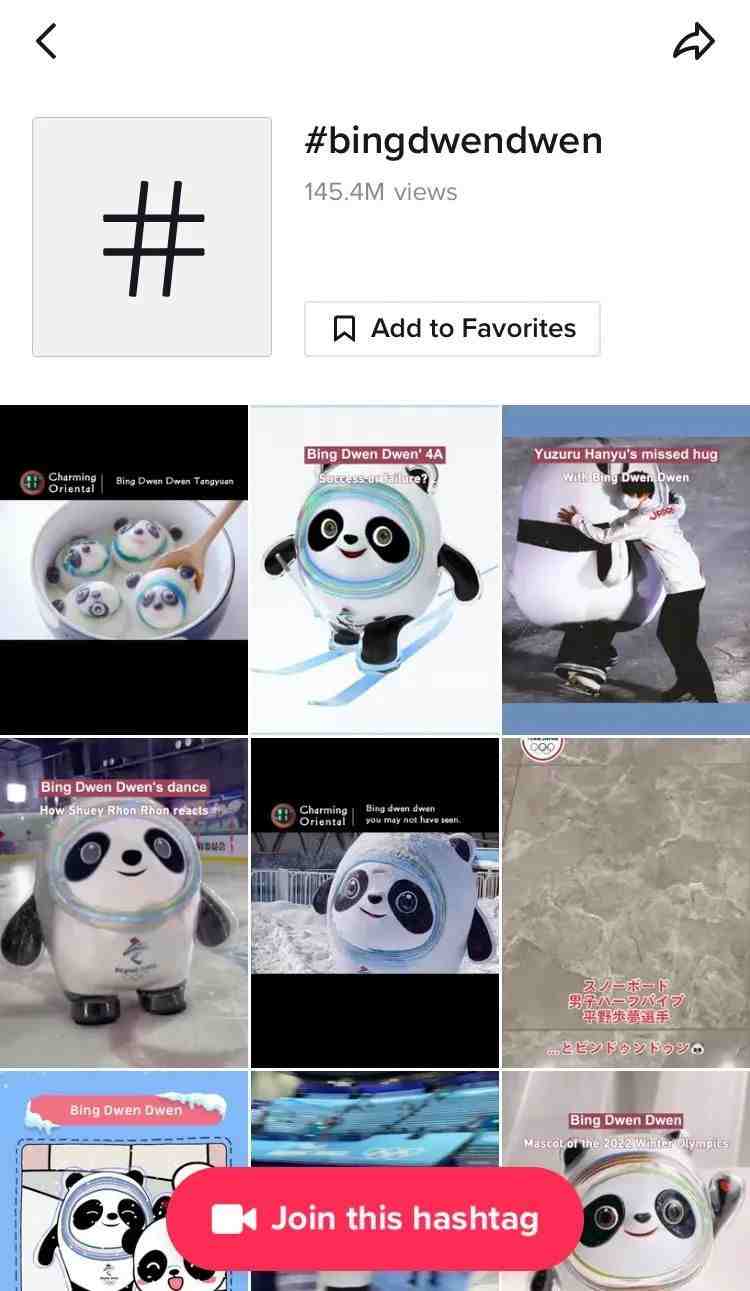Open the 'you may not have seen' video
This screenshot has width=750, height=1291.
point(375,902)
